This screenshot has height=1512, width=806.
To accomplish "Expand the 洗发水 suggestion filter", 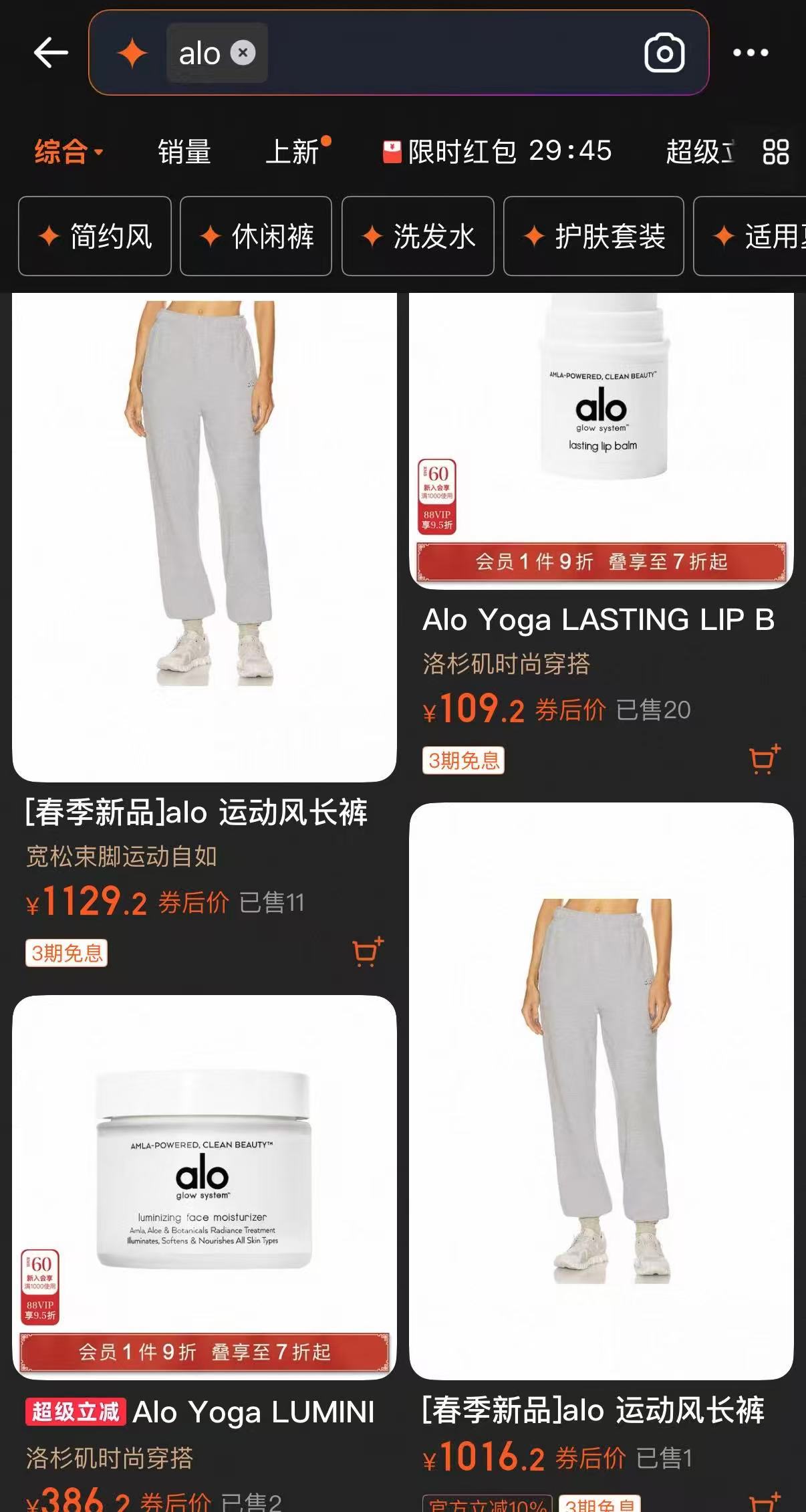I will tap(418, 237).
